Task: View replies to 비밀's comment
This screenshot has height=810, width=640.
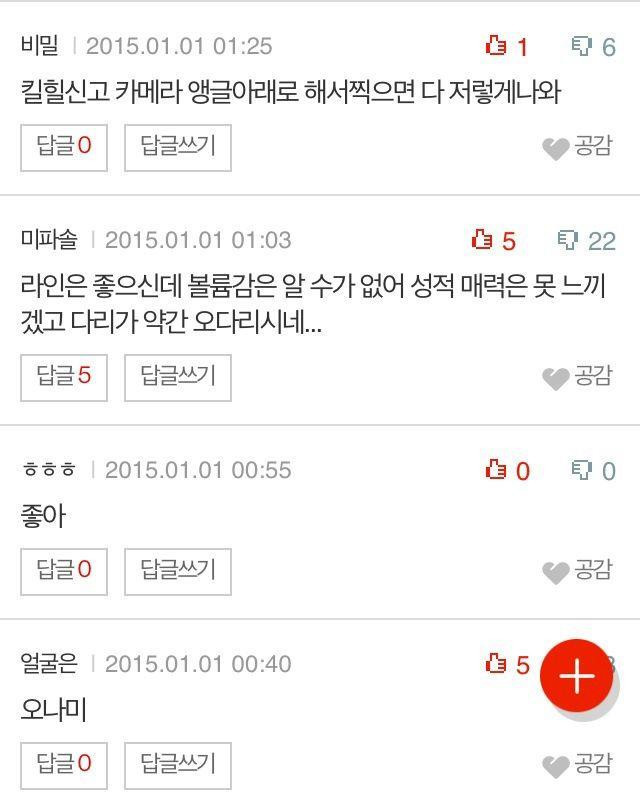Action: point(64,146)
